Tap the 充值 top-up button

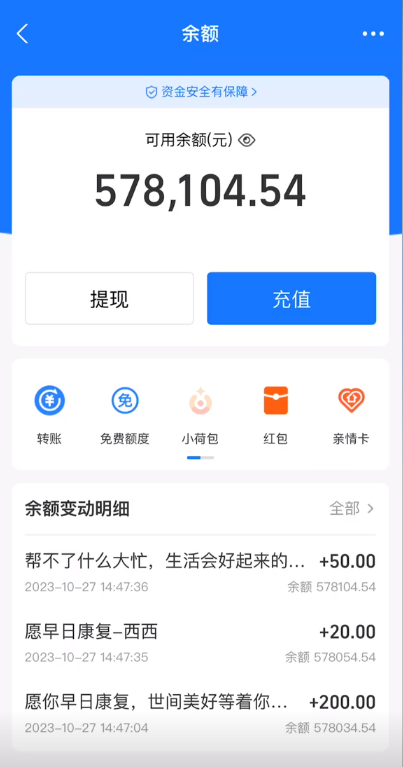tap(291, 298)
